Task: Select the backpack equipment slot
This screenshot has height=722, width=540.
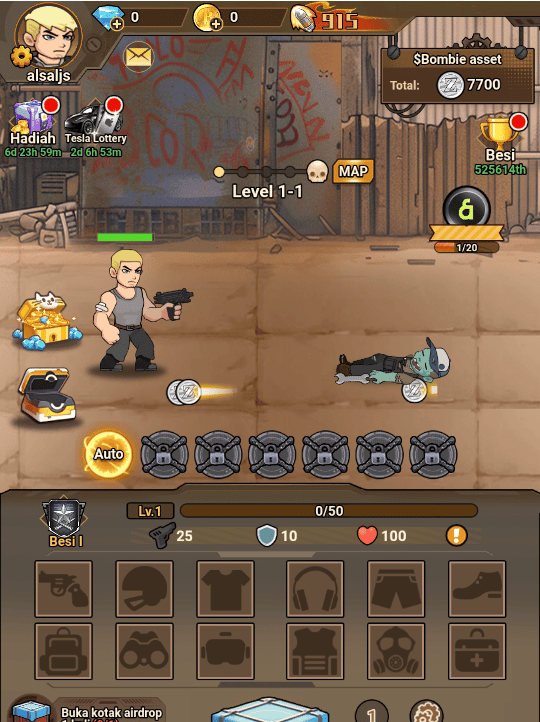Action: click(64, 651)
